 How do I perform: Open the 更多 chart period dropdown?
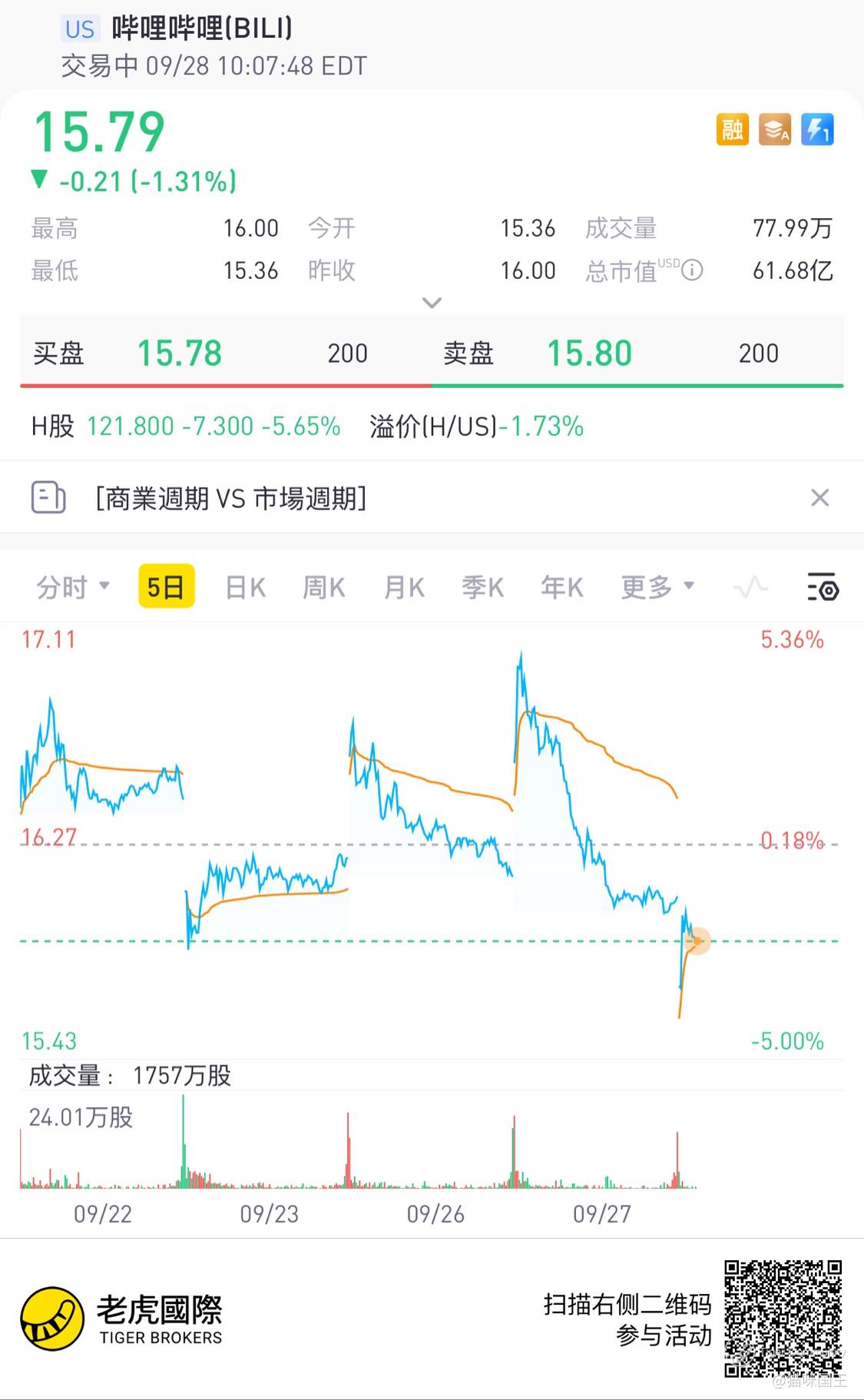click(x=657, y=588)
